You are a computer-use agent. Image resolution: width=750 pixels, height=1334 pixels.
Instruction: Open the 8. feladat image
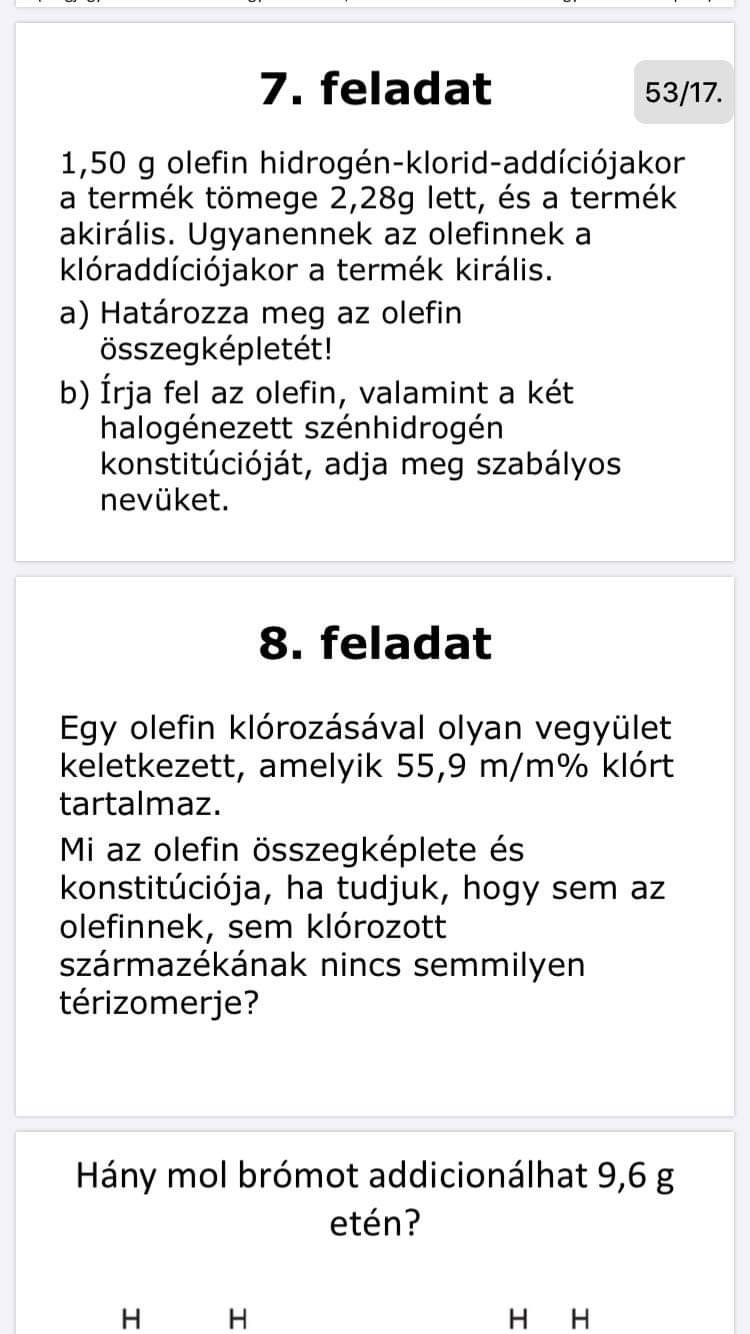(375, 846)
